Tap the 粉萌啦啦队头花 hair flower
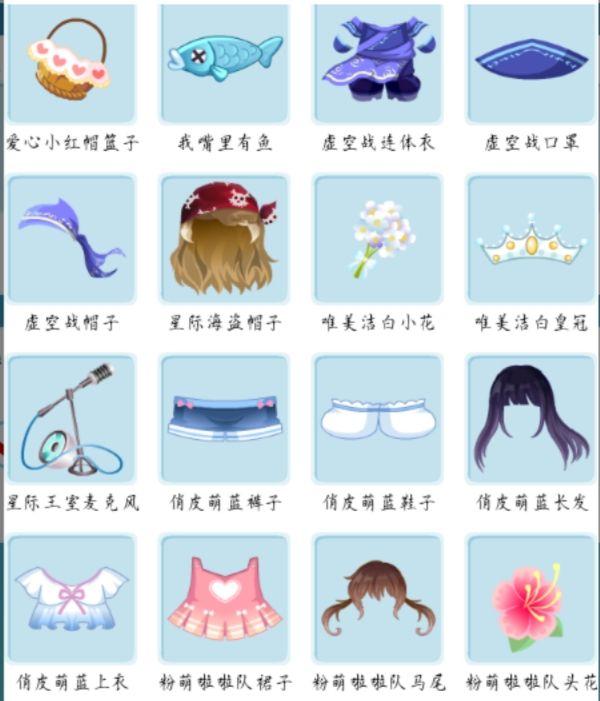The image size is (600, 701). pos(531,600)
